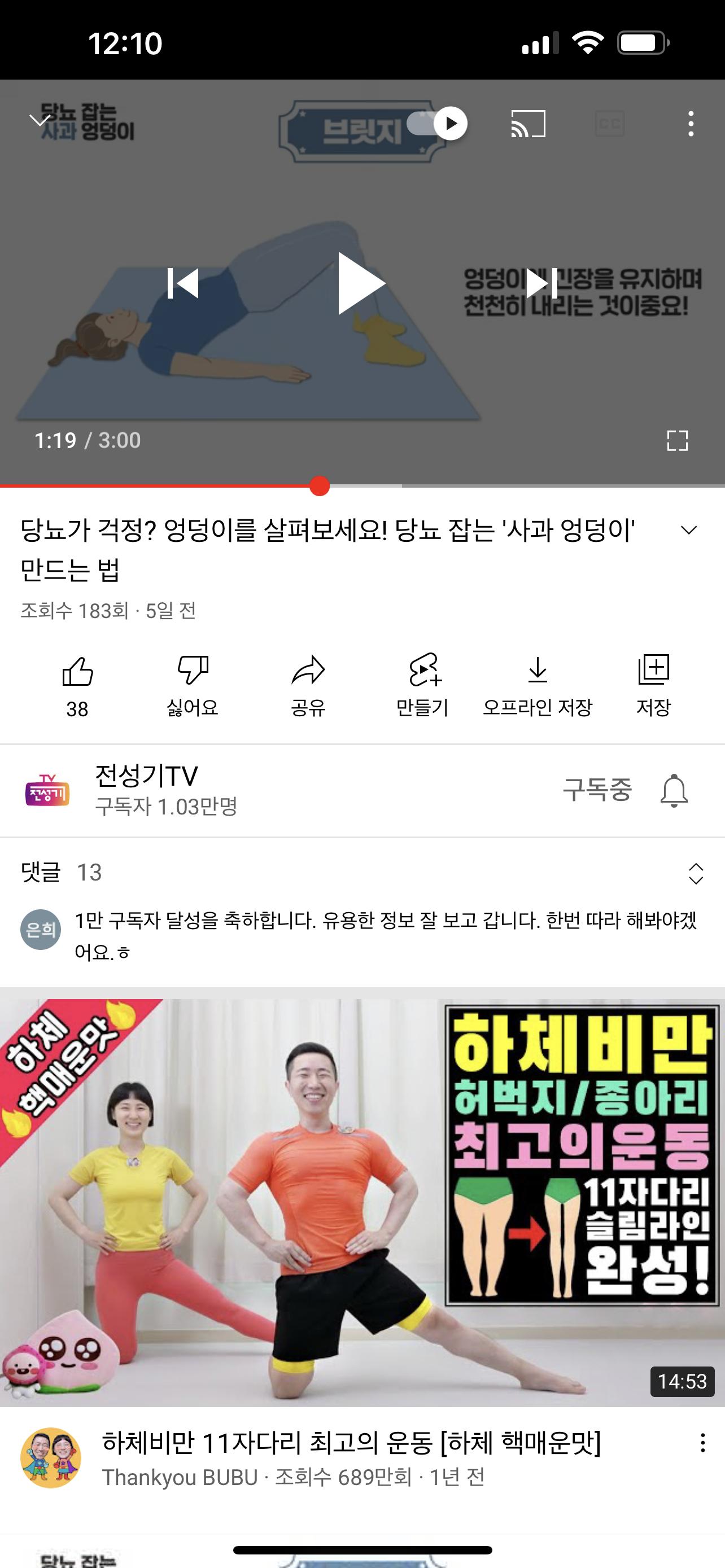The height and width of the screenshot is (1568, 725).
Task: Open the 전성기TV channel page
Action: (146, 790)
